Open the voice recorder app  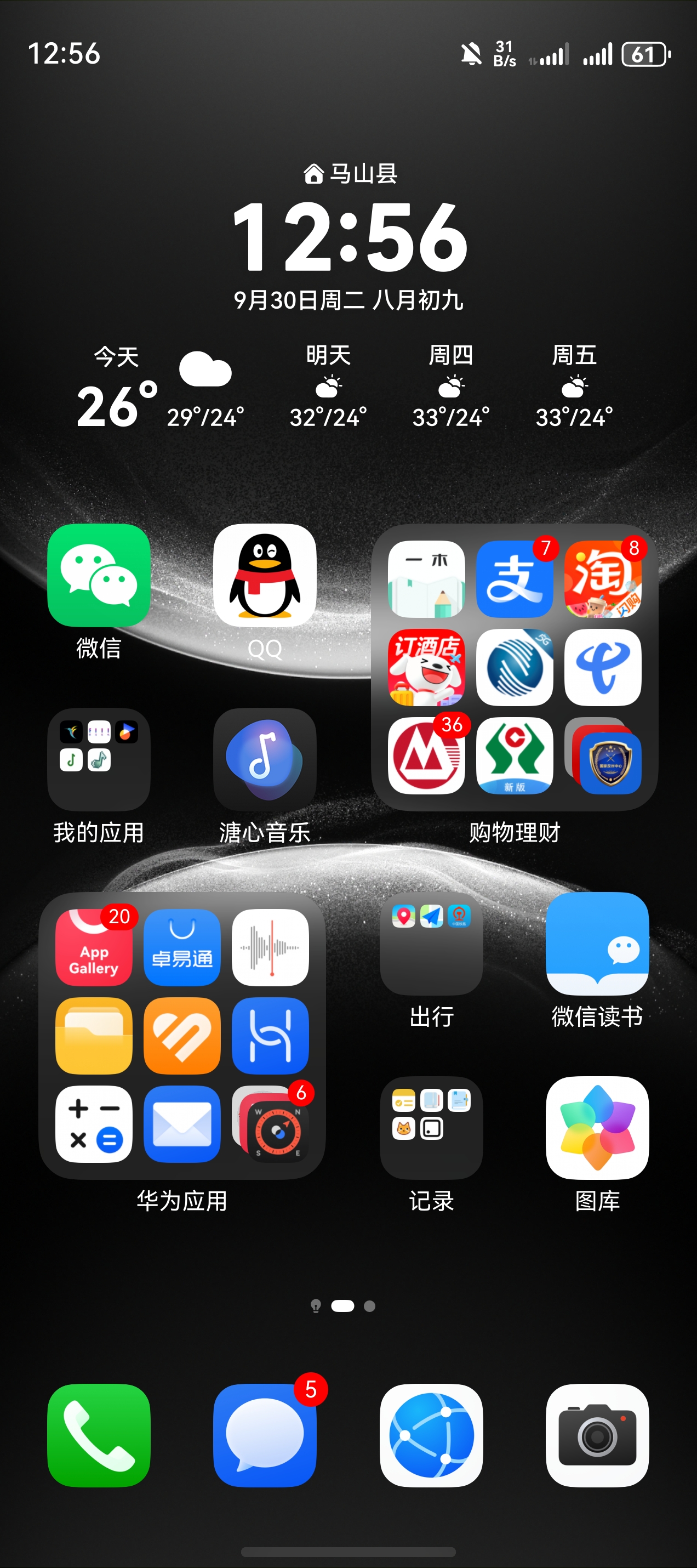[270, 947]
